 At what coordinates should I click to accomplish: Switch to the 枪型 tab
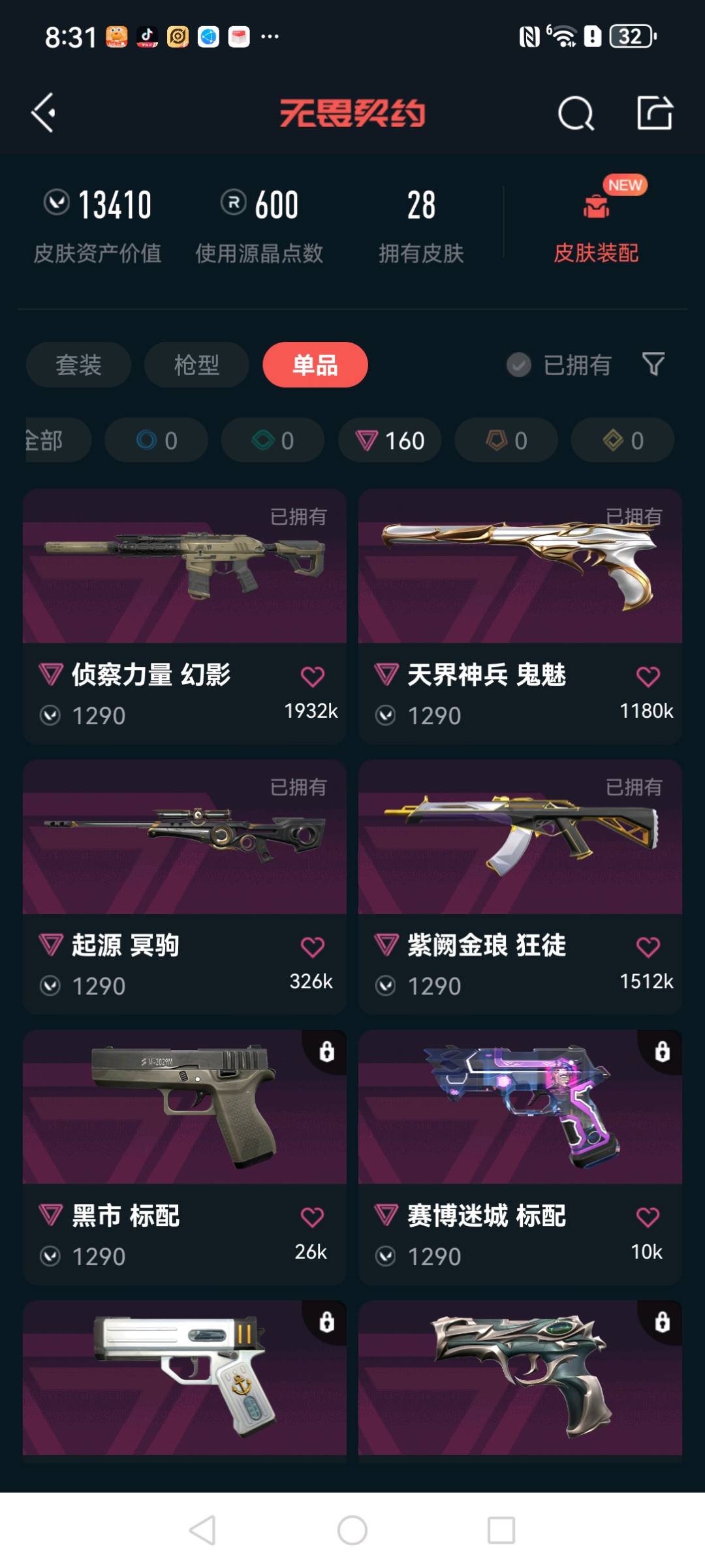pos(196,365)
